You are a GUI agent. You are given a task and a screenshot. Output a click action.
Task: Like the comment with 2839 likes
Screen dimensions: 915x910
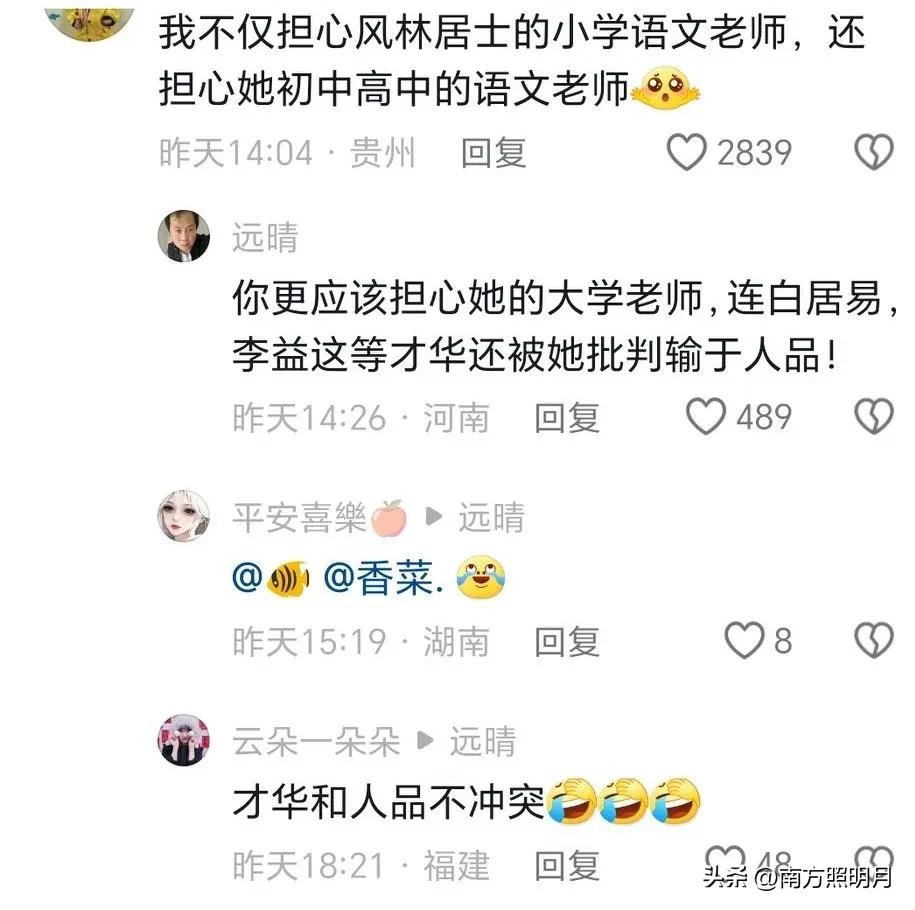point(687,152)
